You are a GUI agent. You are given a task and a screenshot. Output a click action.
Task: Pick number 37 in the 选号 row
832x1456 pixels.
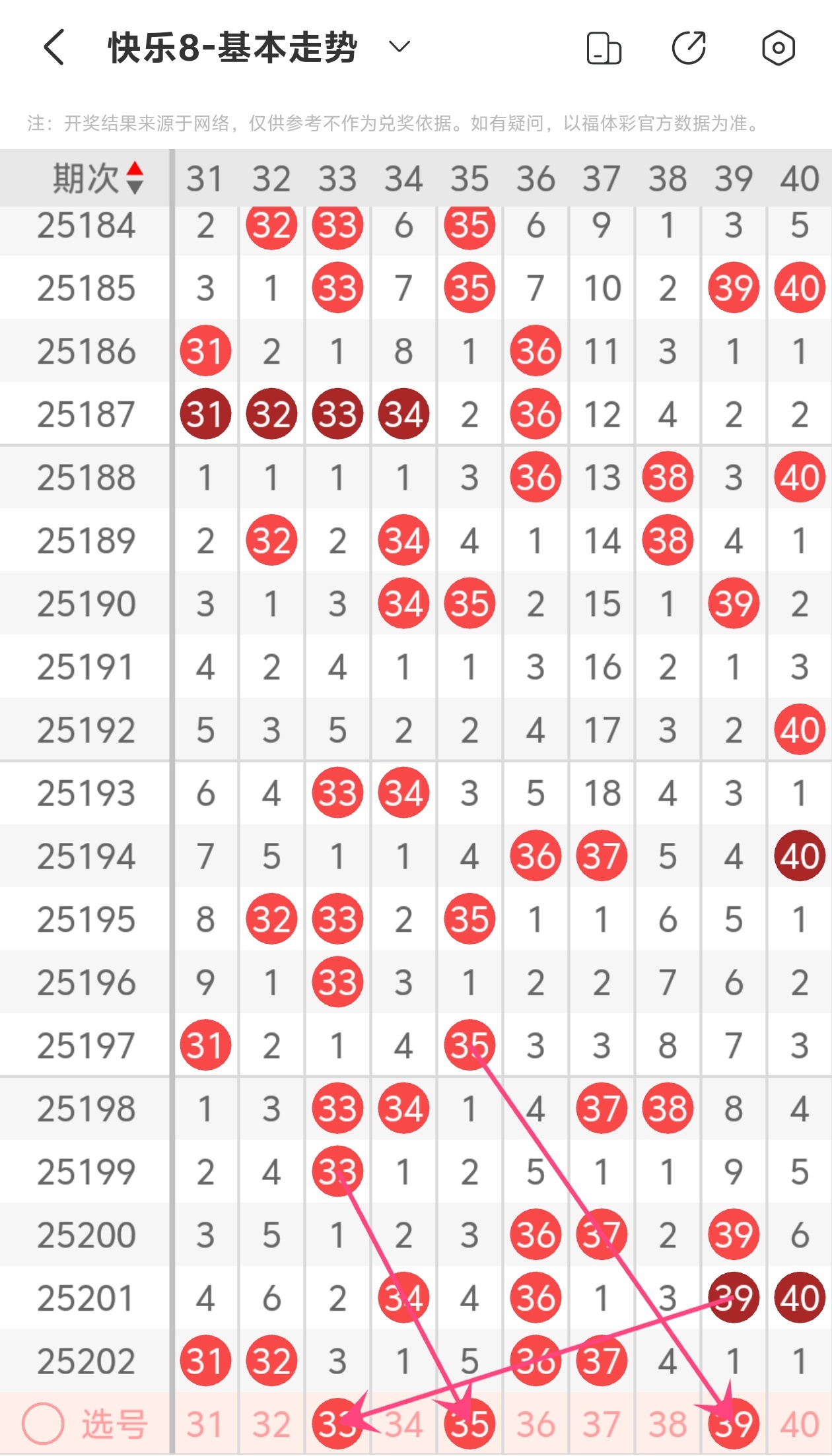tap(602, 1424)
